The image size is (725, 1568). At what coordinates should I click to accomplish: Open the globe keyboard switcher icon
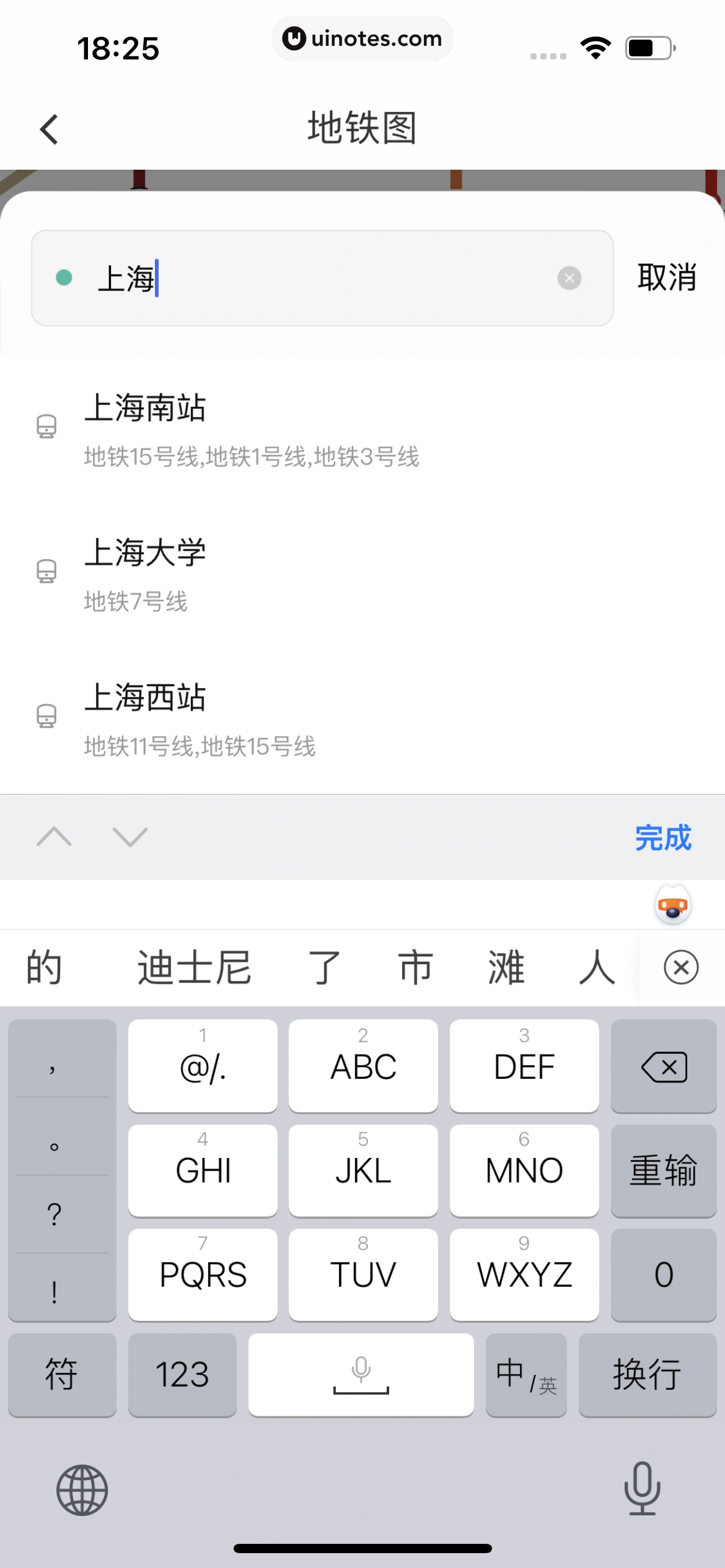point(81,1491)
